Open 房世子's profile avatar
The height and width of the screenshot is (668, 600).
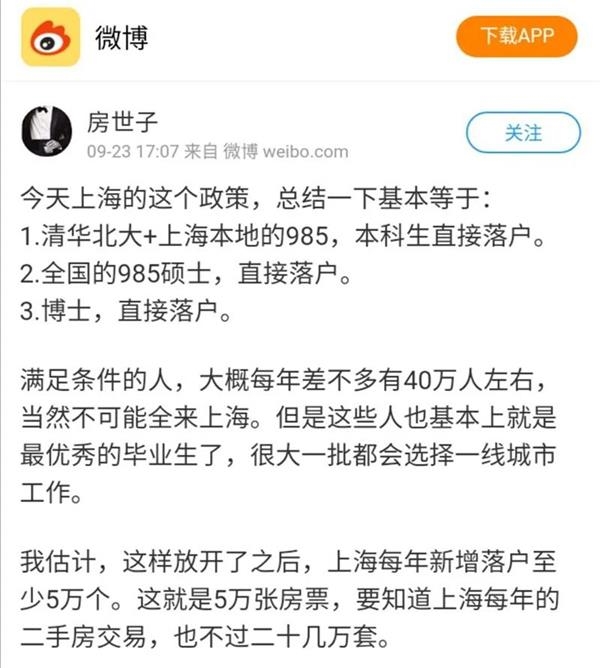(x=47, y=131)
